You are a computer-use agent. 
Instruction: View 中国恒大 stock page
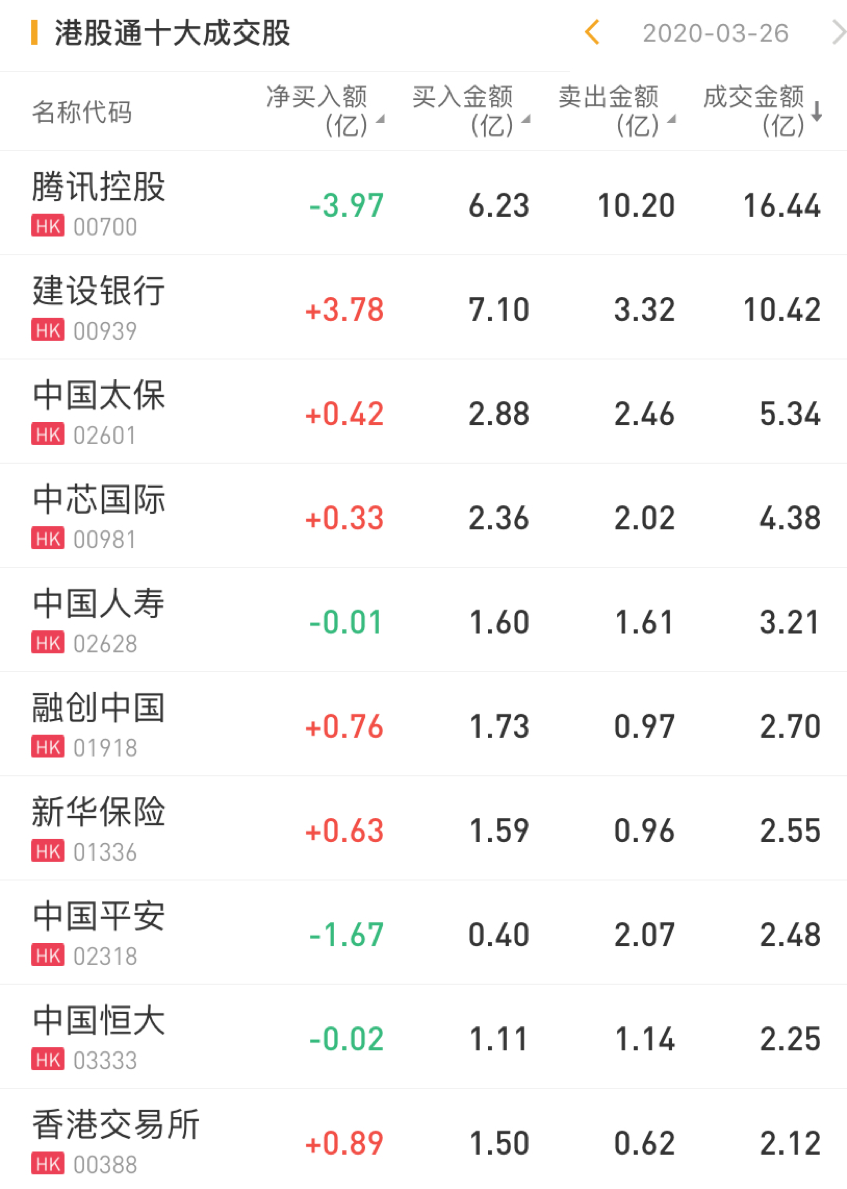tap(99, 1035)
